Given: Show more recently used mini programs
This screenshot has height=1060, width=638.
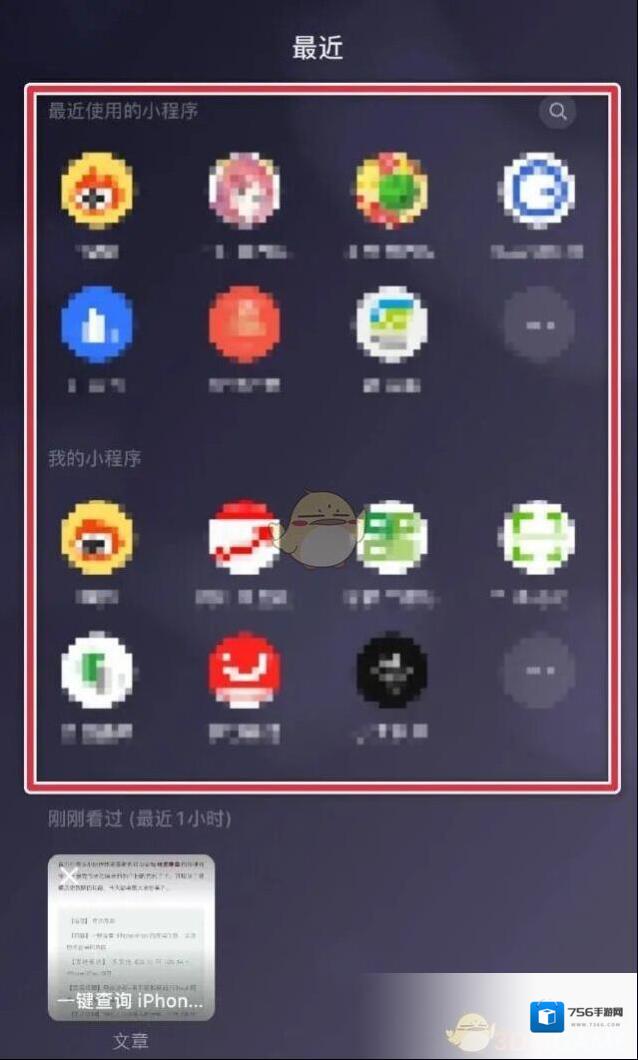Looking at the screenshot, I should click(x=538, y=324).
